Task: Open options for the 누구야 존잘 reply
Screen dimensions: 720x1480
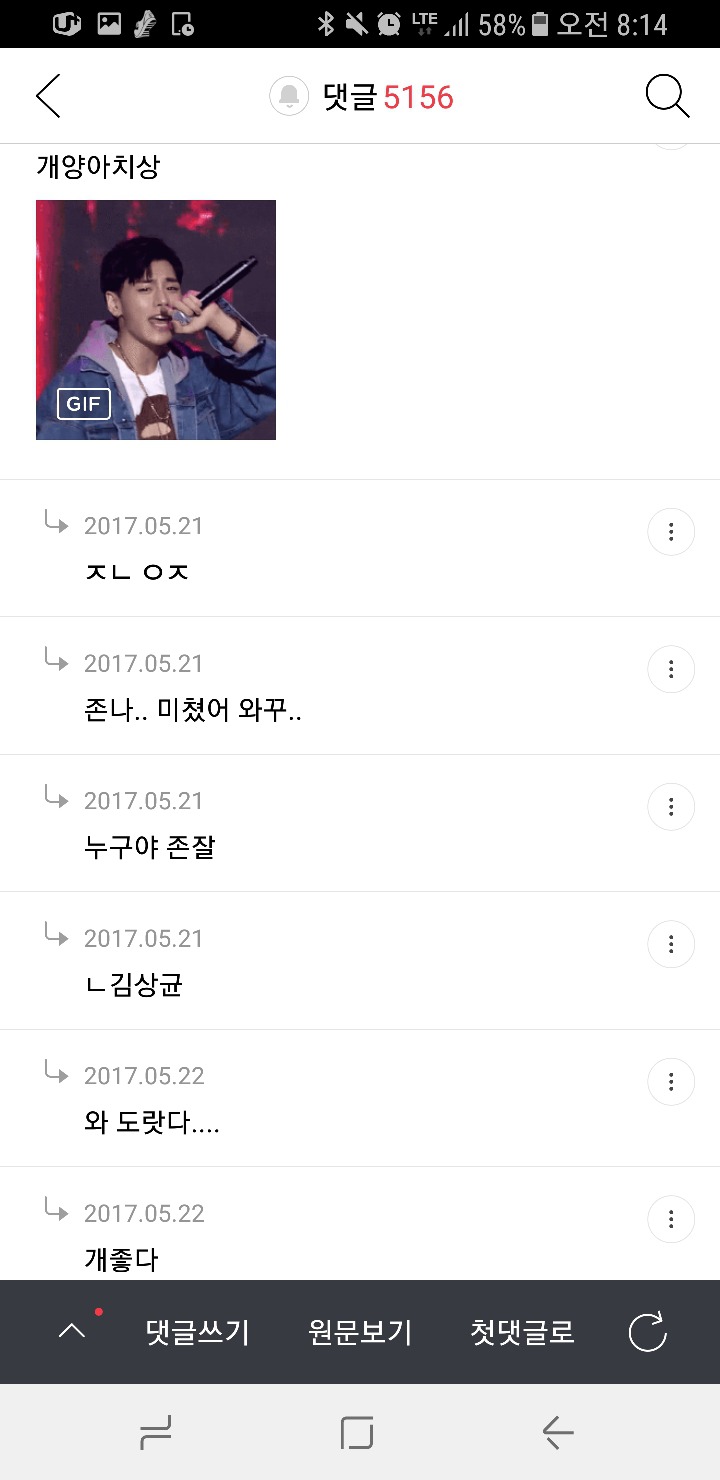Action: pos(671,807)
